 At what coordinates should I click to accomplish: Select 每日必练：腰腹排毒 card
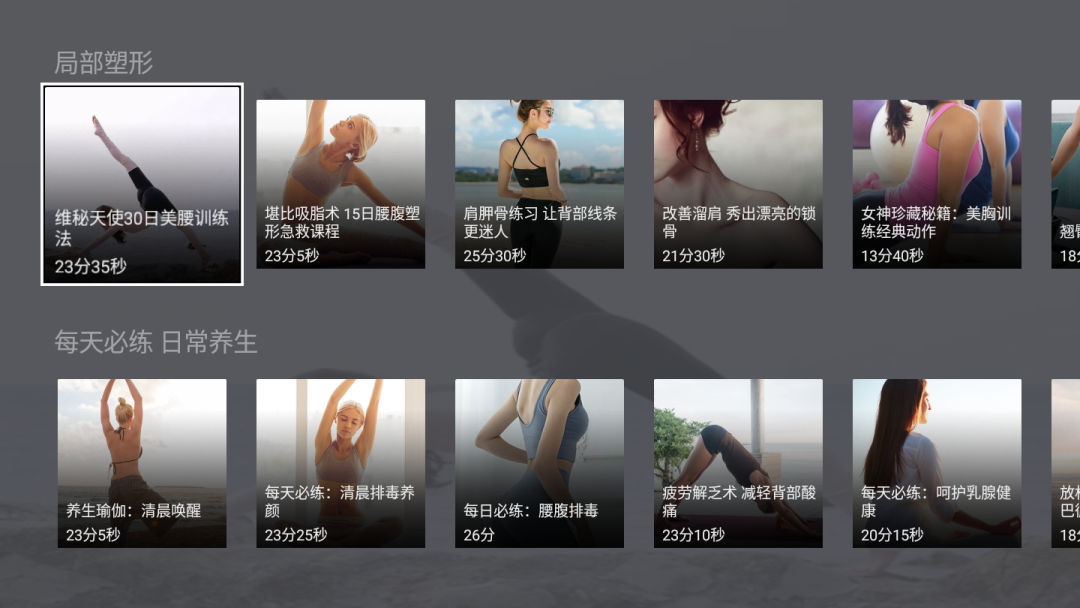(539, 463)
